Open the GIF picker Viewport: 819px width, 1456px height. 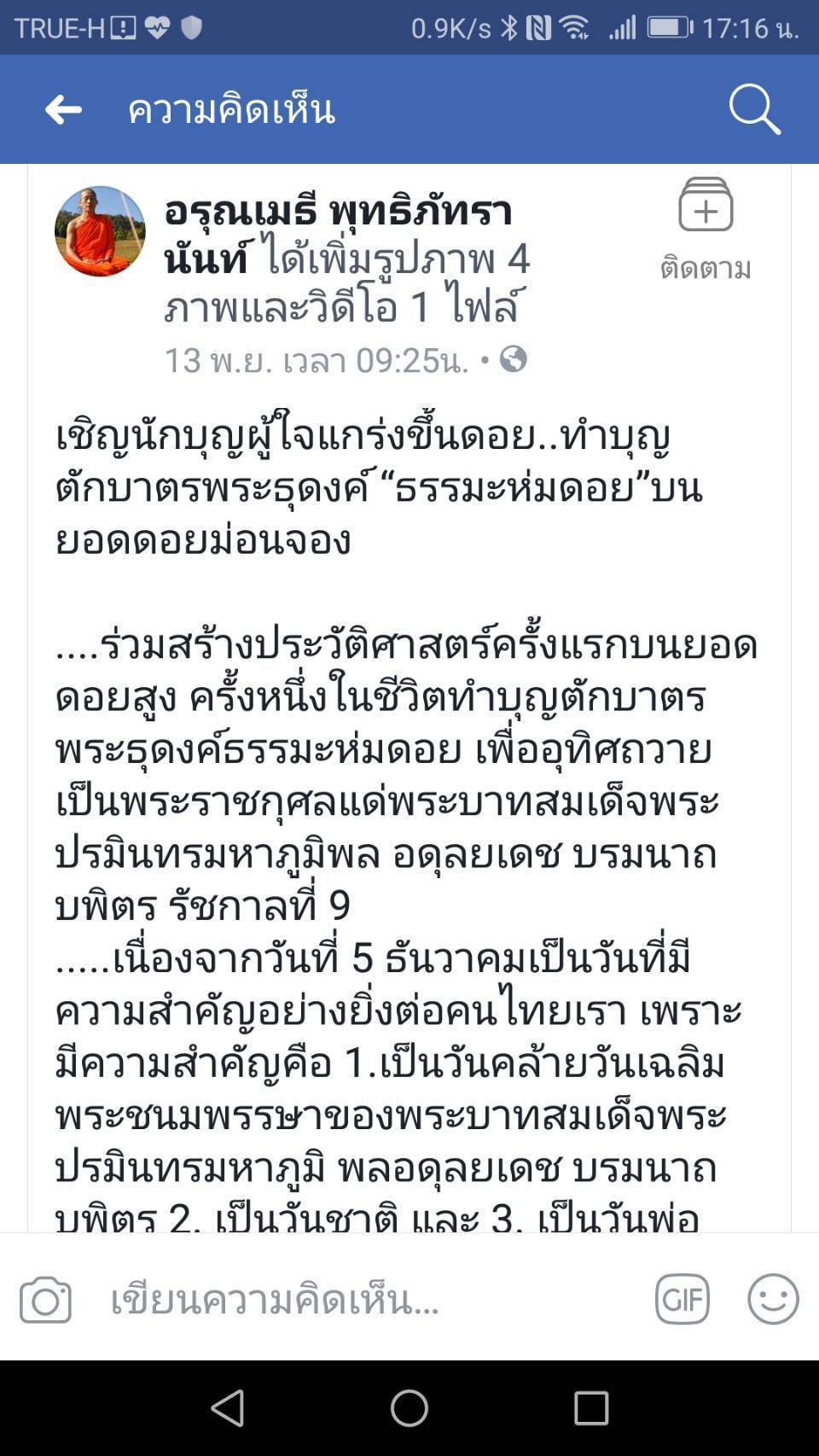pyautogui.click(x=682, y=1299)
